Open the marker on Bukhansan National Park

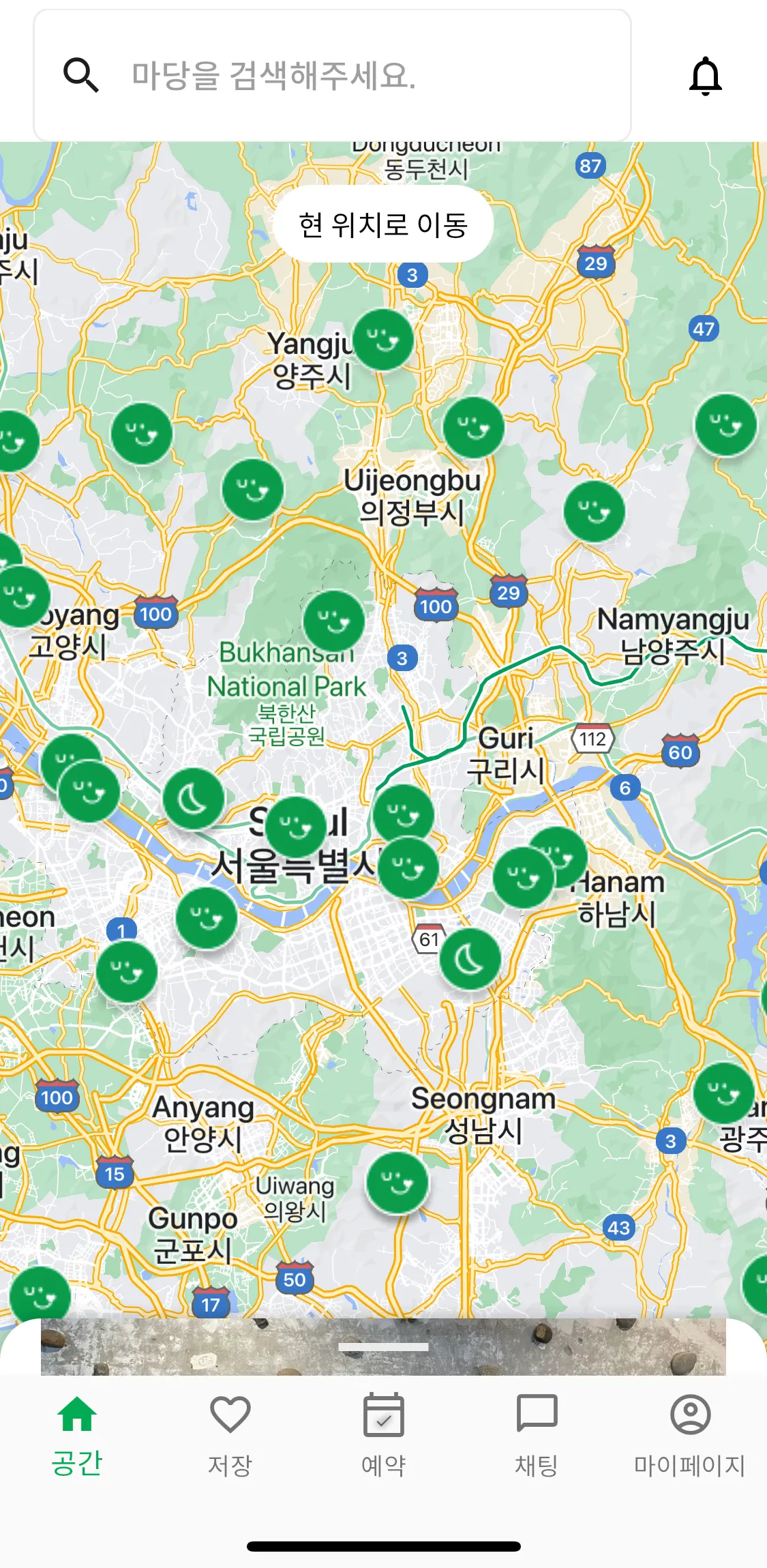(334, 621)
